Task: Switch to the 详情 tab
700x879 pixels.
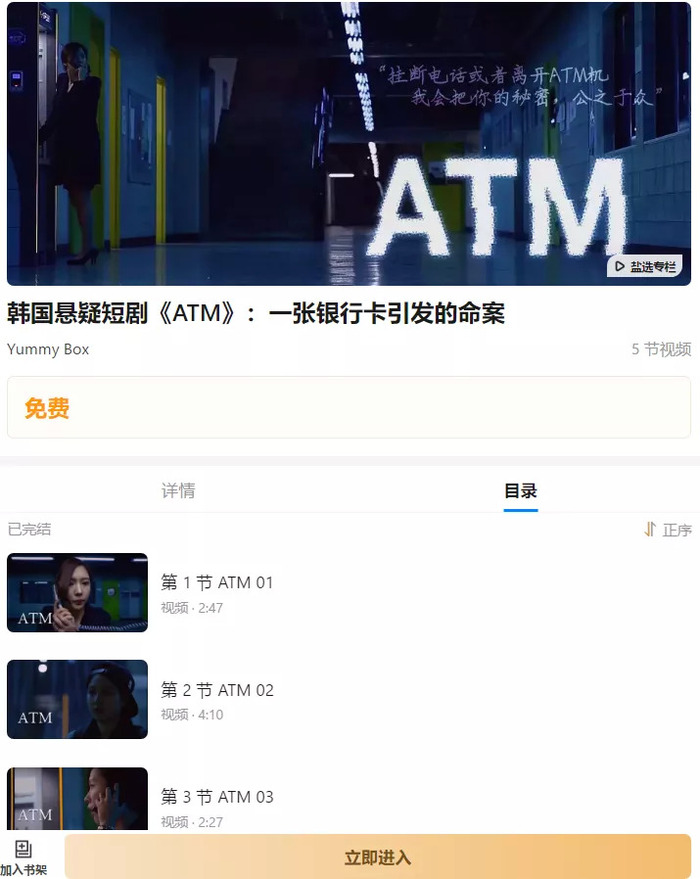Action: click(178, 491)
